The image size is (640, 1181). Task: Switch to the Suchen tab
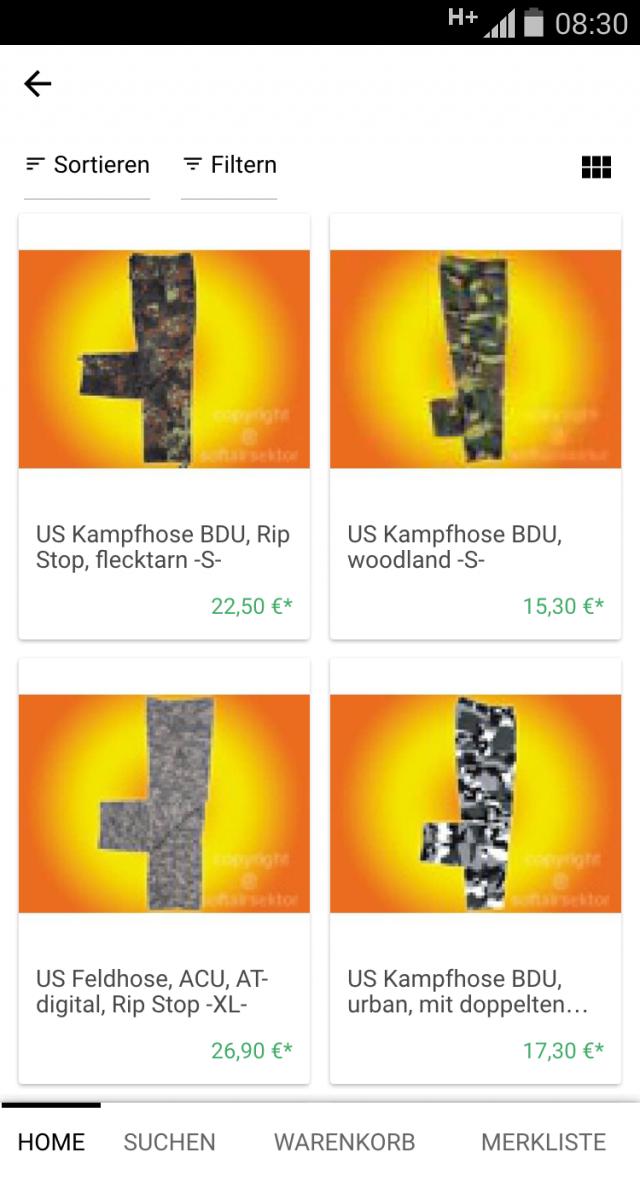point(169,1142)
